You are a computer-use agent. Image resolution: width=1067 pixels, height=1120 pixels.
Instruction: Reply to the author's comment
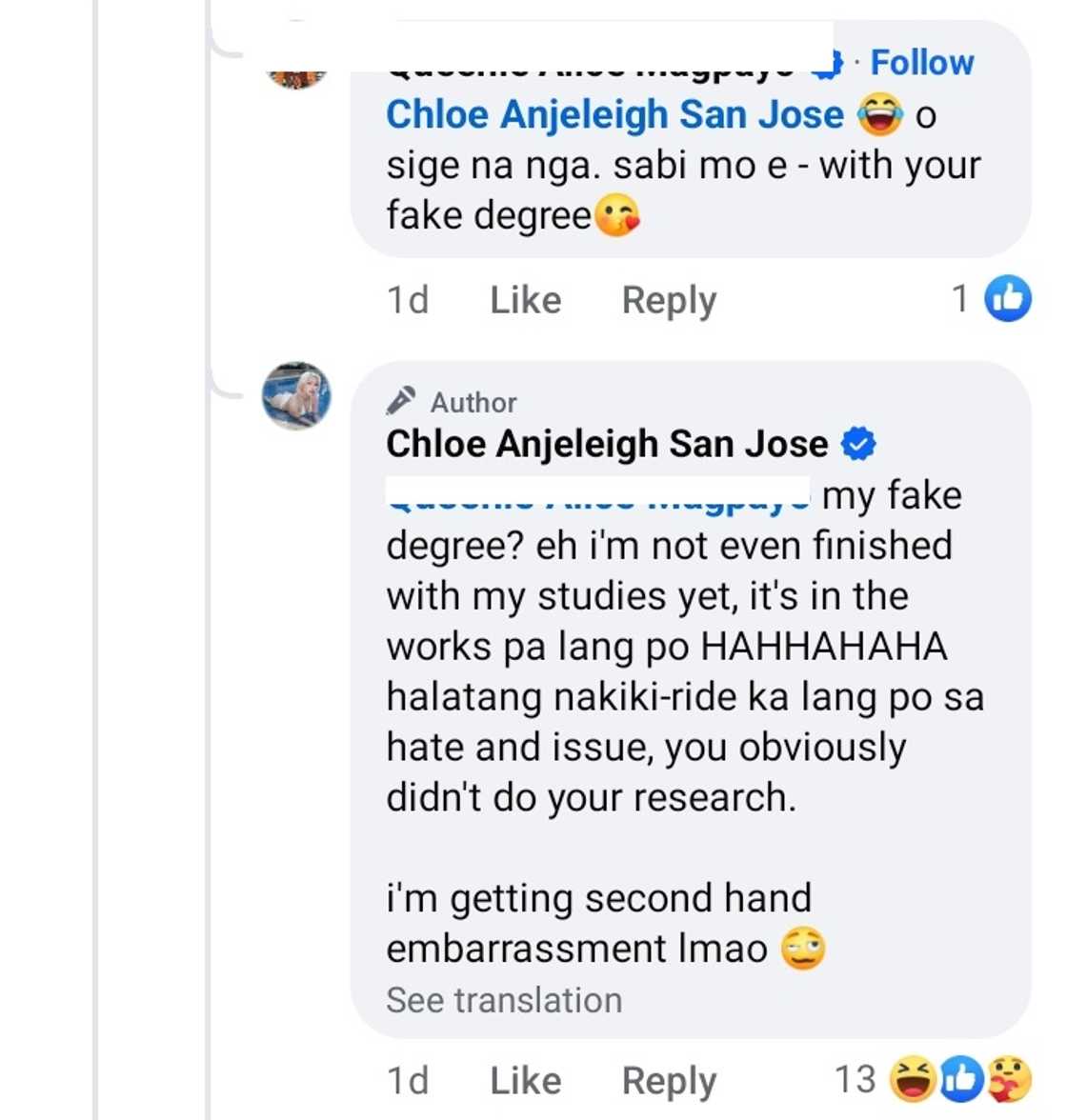click(x=669, y=1081)
